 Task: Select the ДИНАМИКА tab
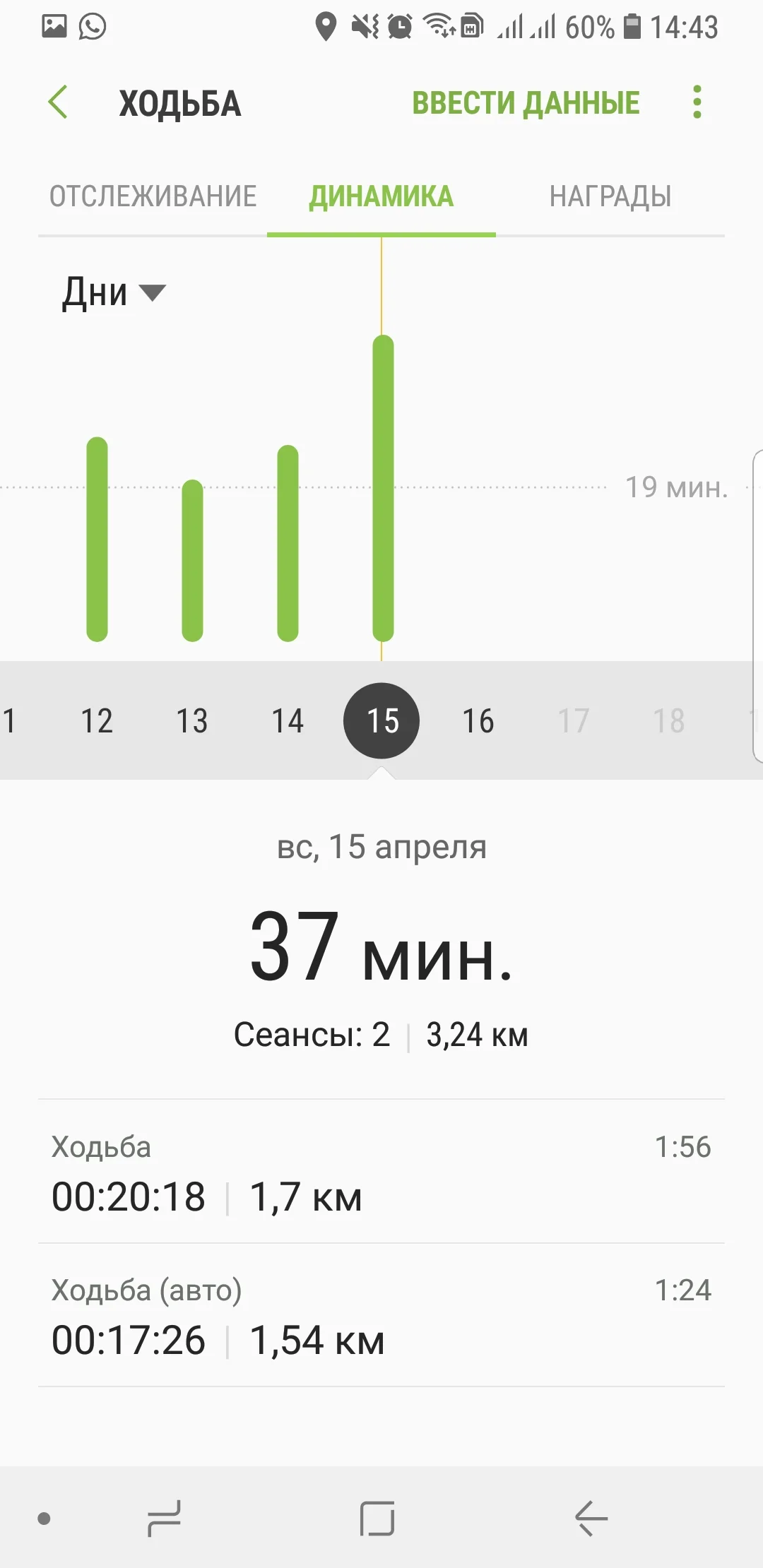coord(381,196)
